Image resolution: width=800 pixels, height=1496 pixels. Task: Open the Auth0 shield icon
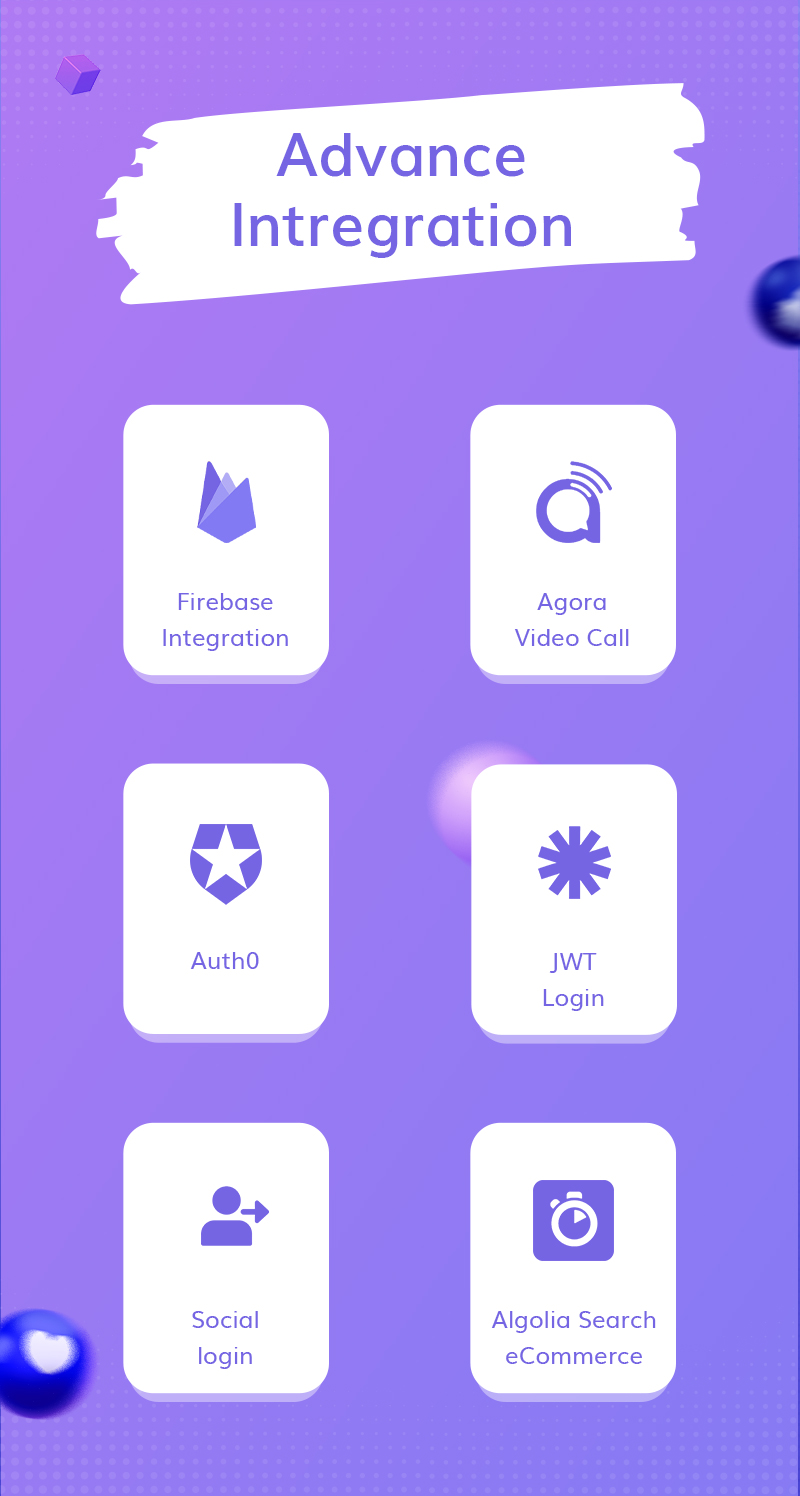(x=225, y=862)
